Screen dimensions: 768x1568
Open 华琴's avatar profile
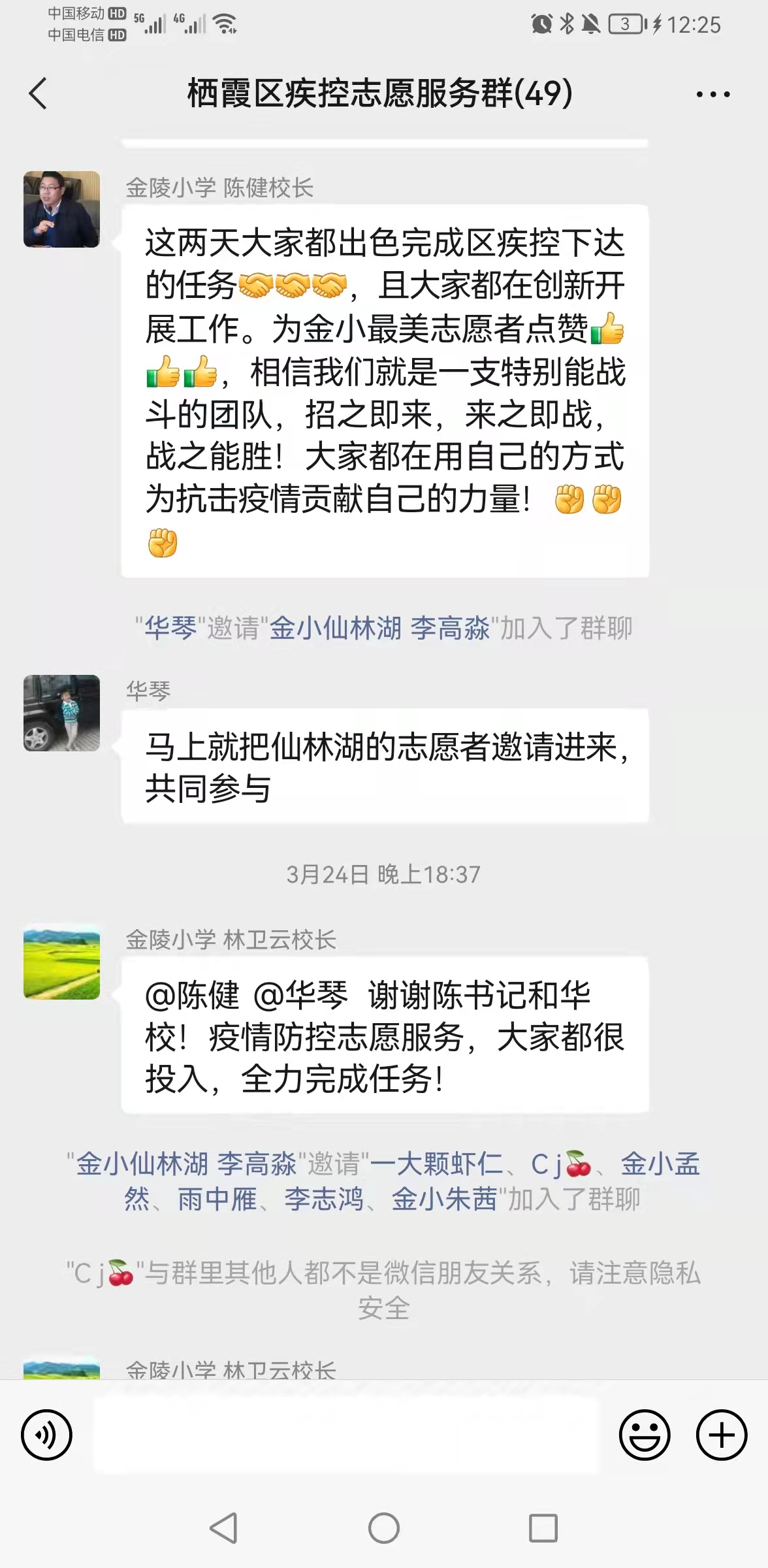61,713
